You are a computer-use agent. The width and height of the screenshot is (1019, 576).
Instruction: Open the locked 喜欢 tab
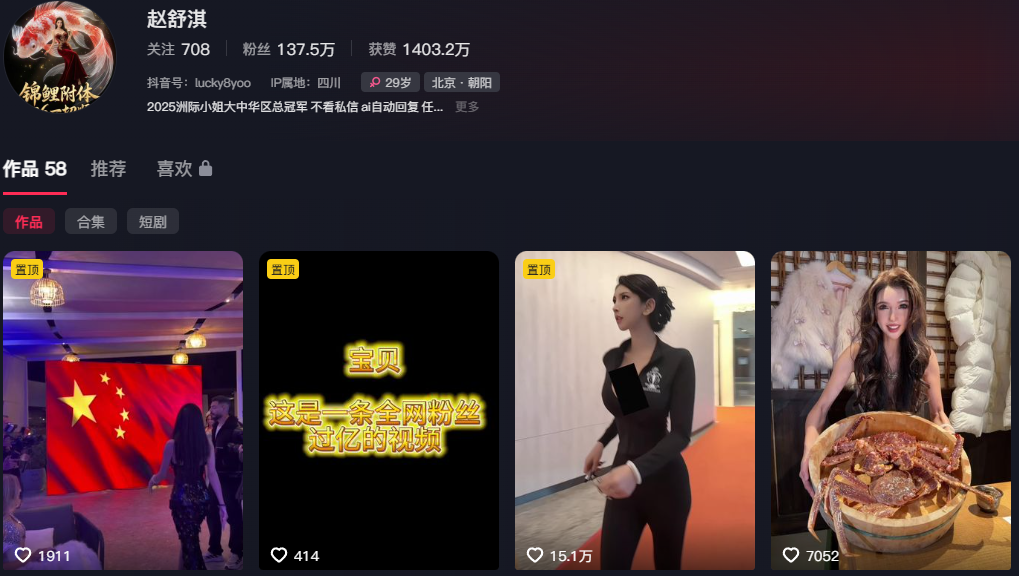[x=184, y=169]
